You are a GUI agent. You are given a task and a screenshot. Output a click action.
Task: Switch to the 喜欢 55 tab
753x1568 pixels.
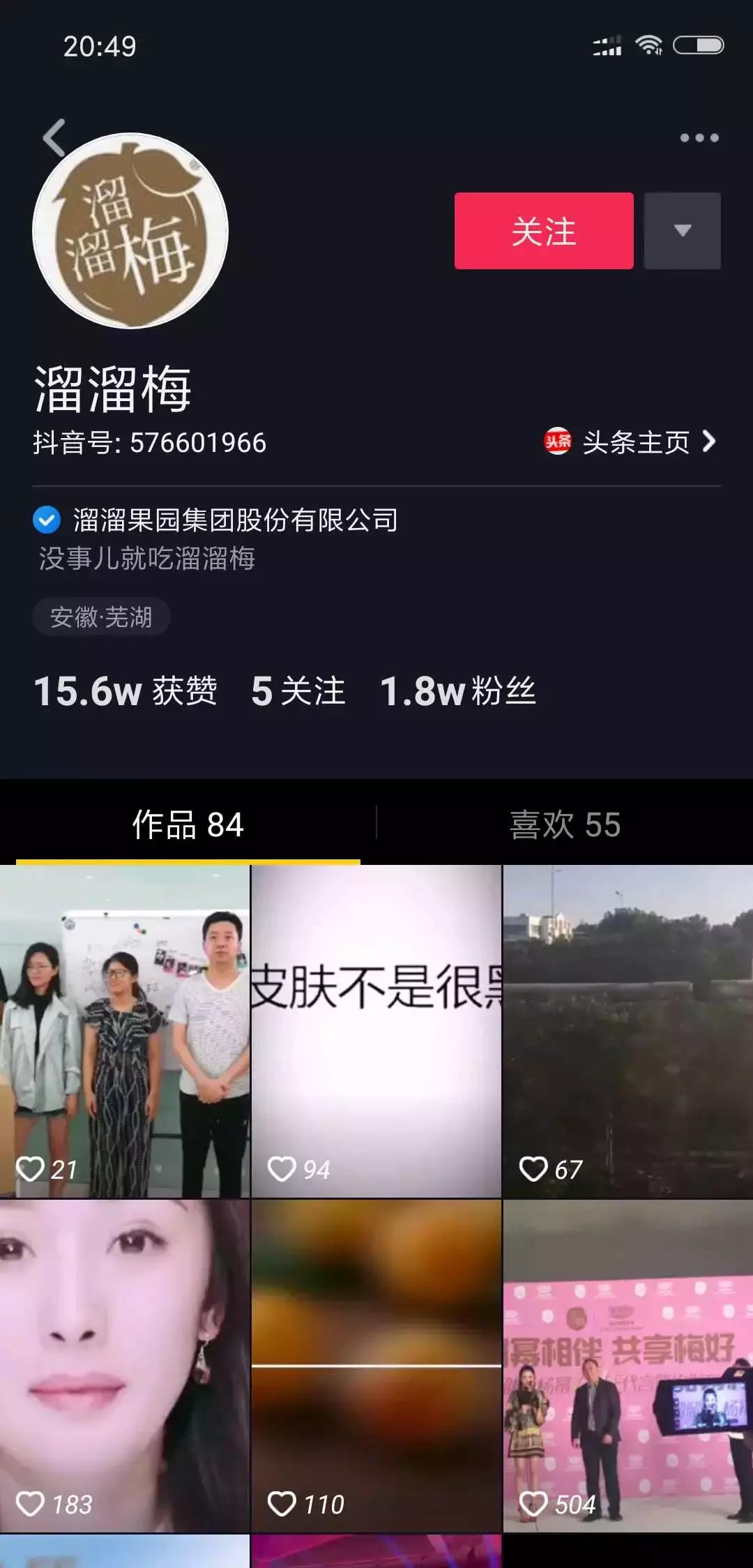(564, 825)
